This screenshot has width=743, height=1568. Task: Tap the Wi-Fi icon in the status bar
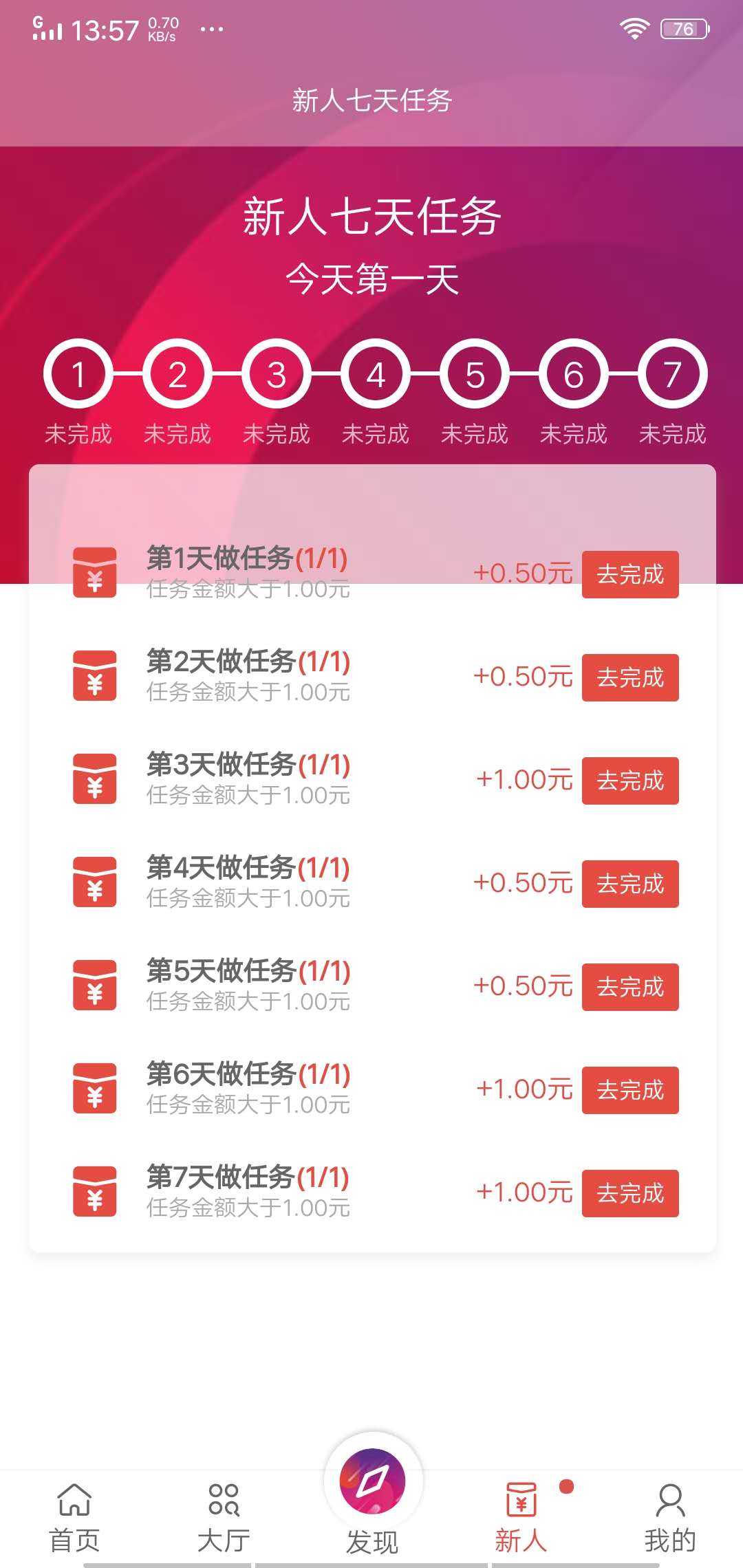(x=636, y=26)
